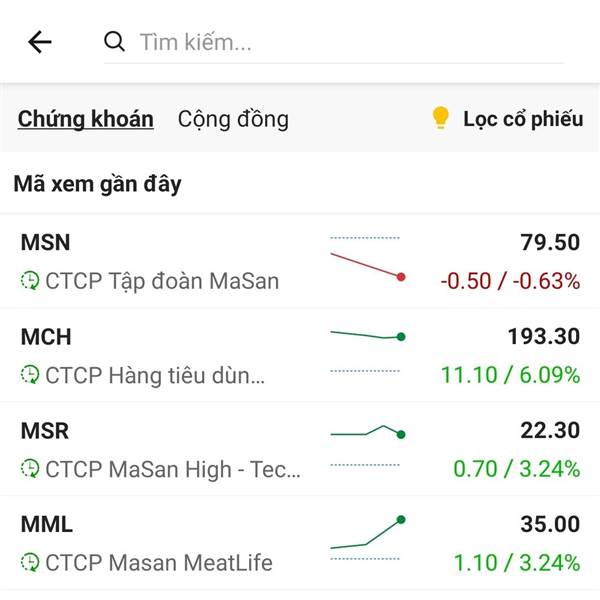Open the MSR MaSan High-Tech row
The image size is (600, 600).
pyautogui.click(x=300, y=449)
